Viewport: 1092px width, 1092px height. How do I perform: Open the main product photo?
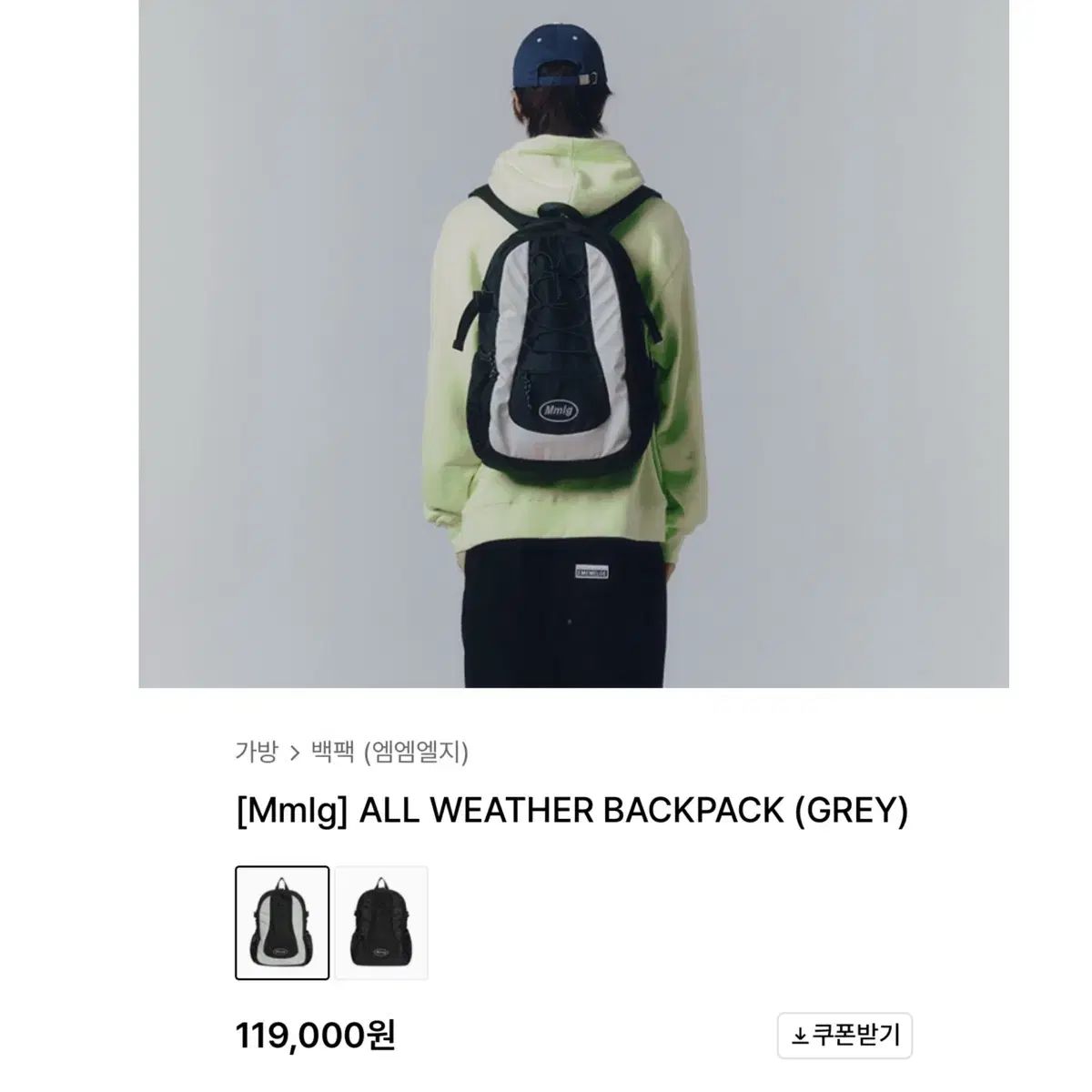[x=573, y=344]
